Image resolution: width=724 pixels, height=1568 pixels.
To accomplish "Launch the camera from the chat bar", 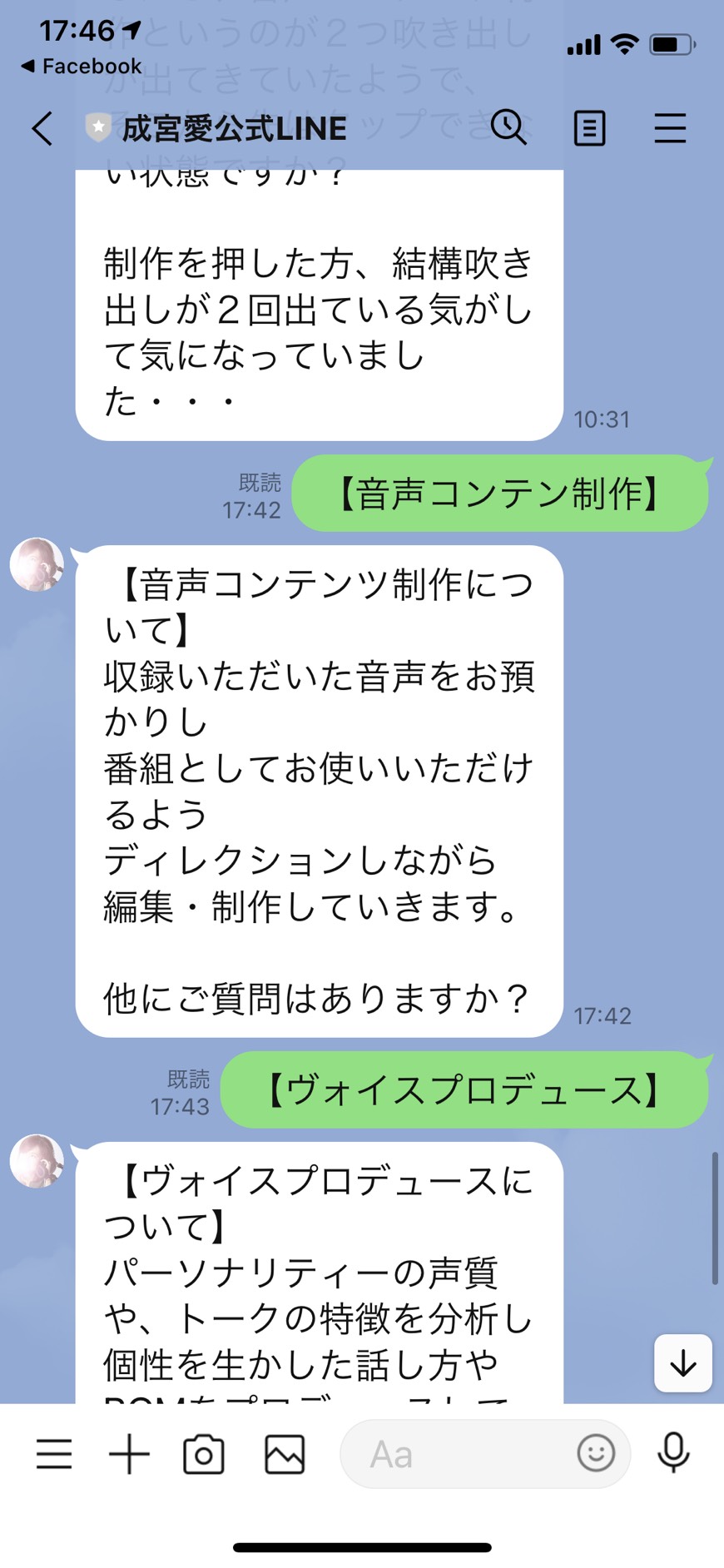I will (x=204, y=1454).
